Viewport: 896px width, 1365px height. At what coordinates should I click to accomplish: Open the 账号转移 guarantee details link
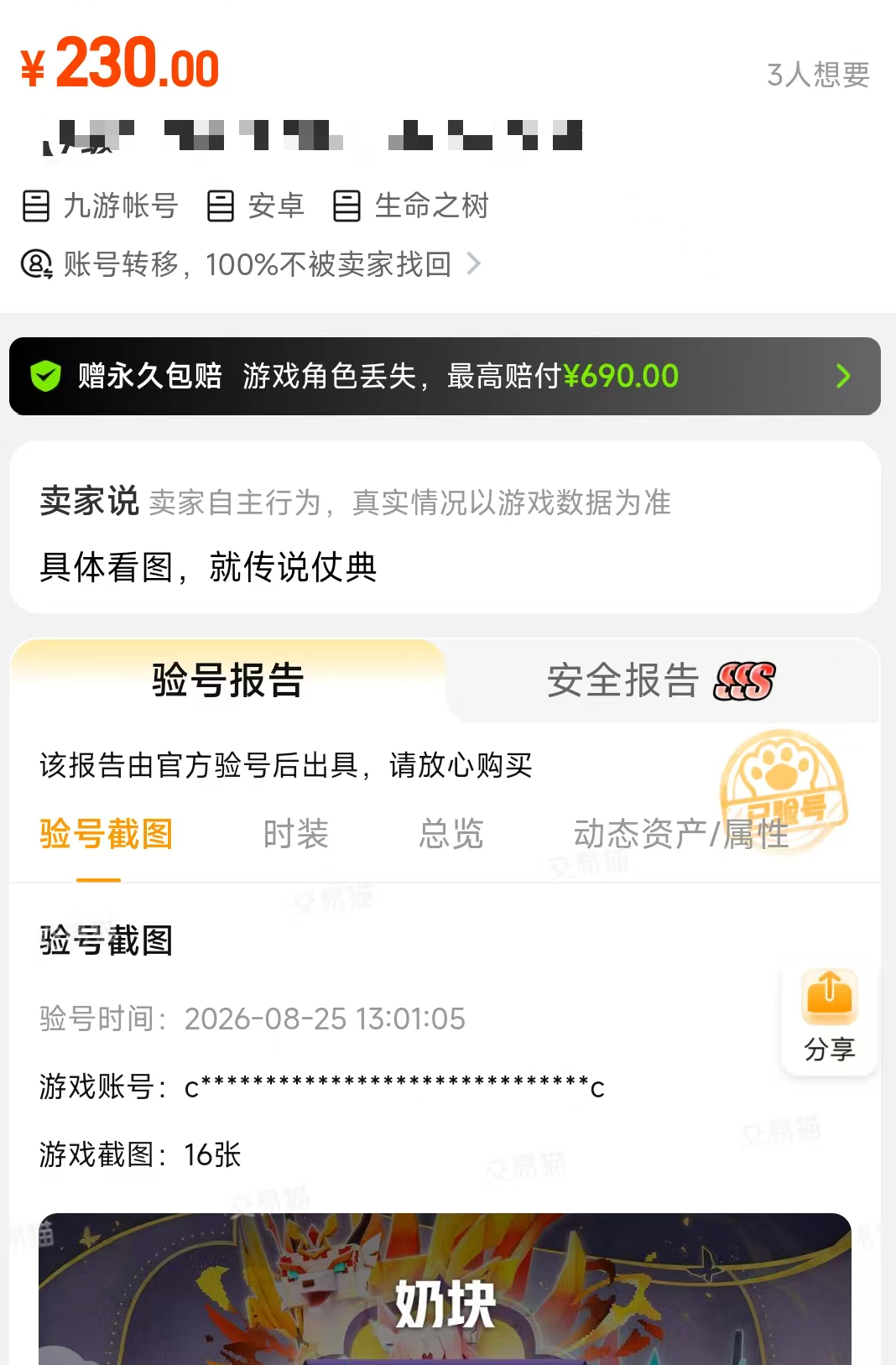[x=251, y=264]
